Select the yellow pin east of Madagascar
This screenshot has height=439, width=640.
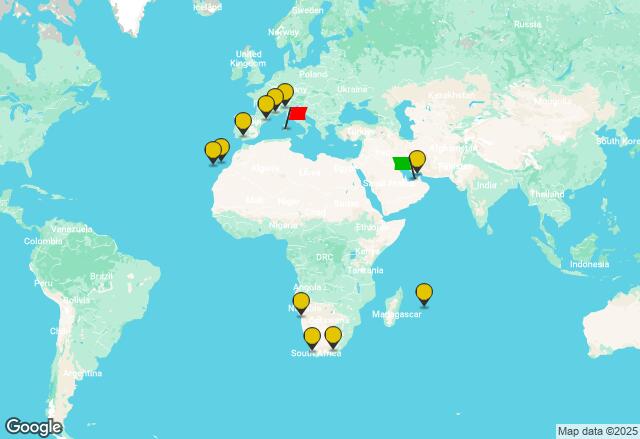click(x=424, y=292)
